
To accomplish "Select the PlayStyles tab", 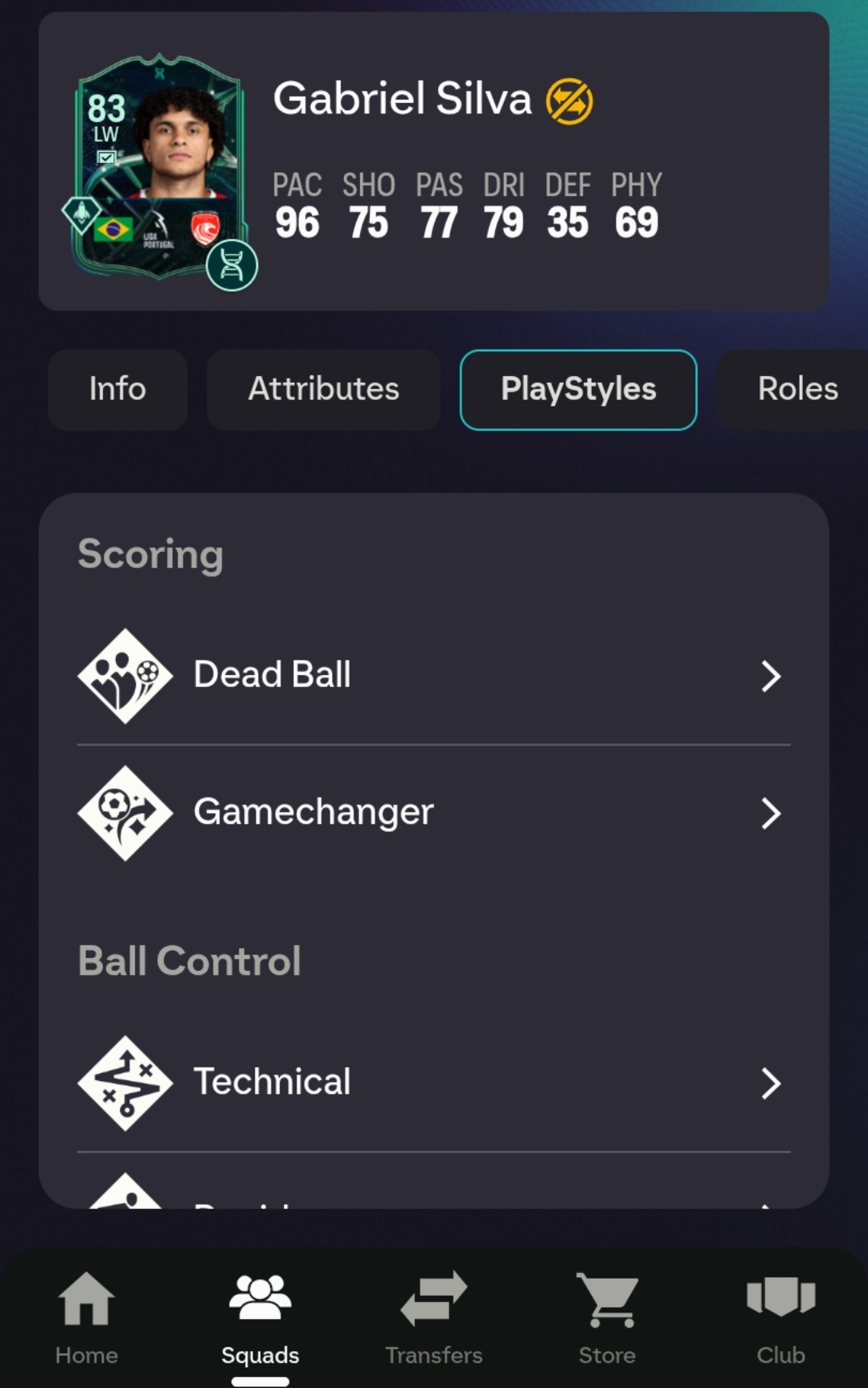I will pyautogui.click(x=578, y=390).
